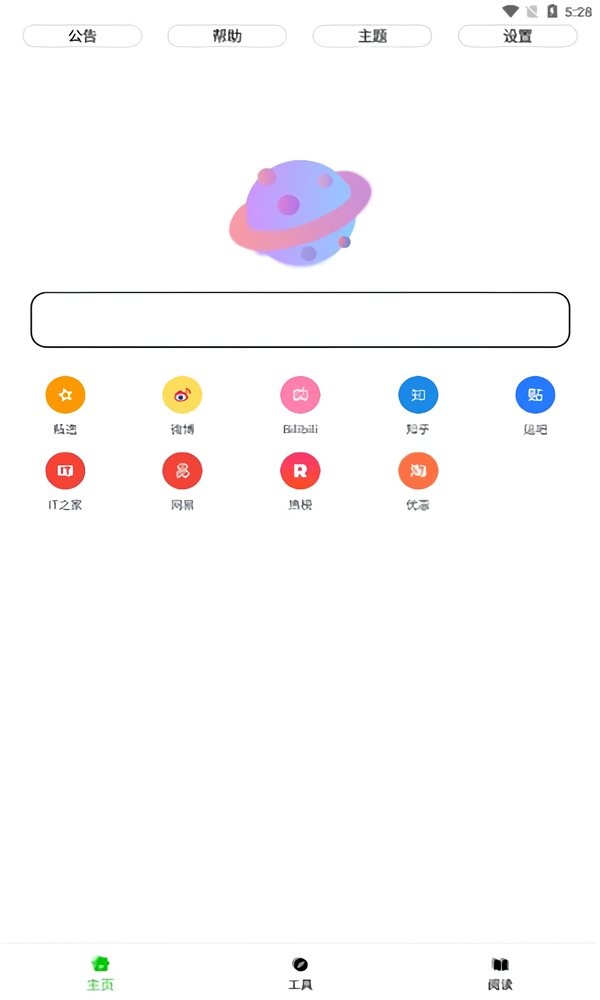Image resolution: width=600 pixels, height=1000 pixels.
Task: Tap the 帮助 help button
Action: [227, 36]
